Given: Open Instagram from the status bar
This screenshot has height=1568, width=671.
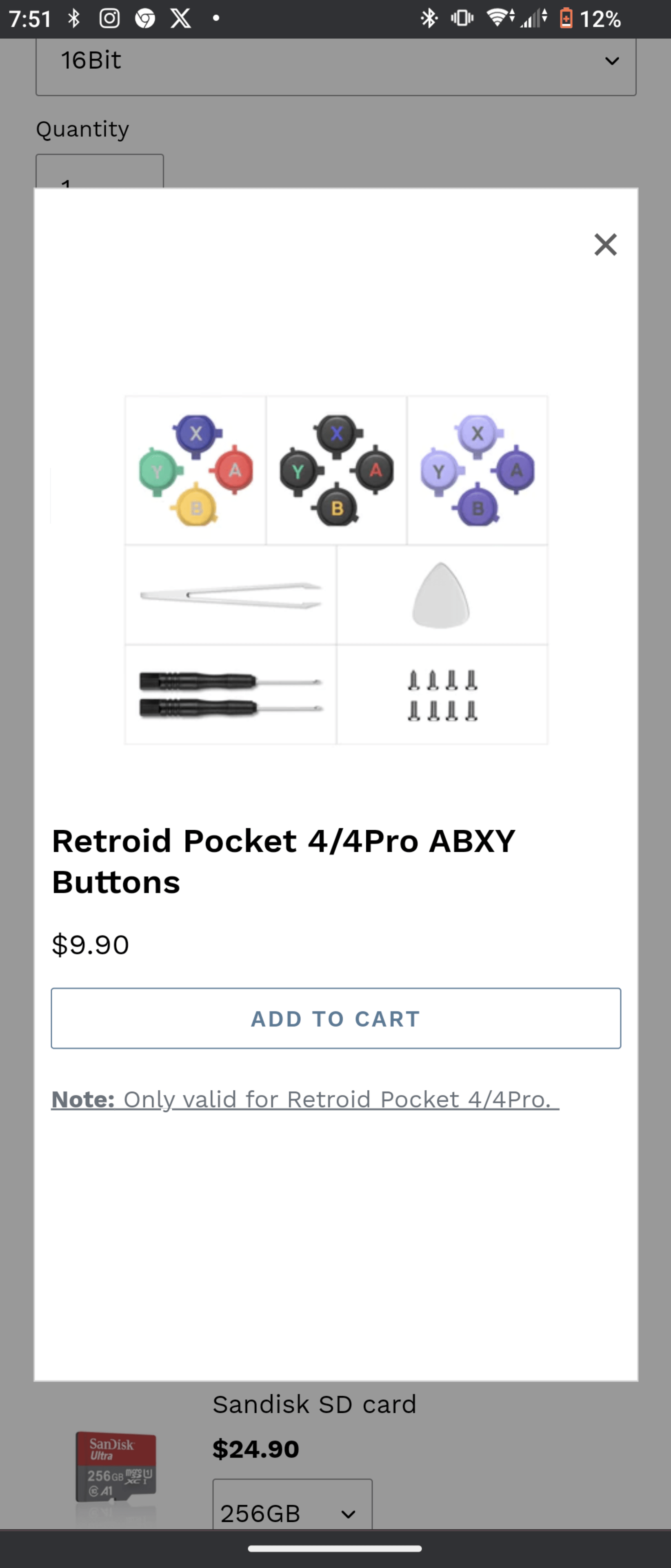Looking at the screenshot, I should (109, 18).
